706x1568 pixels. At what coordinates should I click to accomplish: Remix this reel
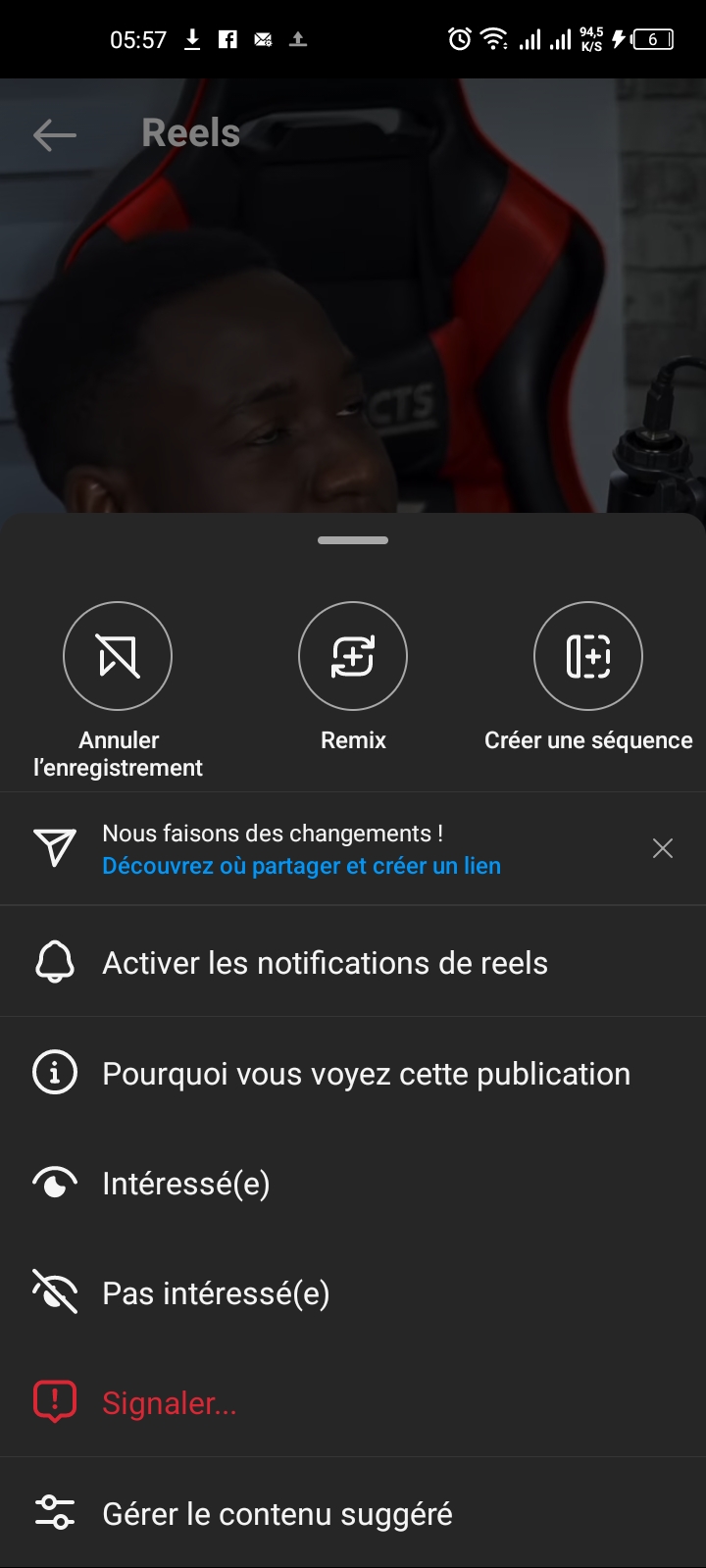(x=353, y=656)
